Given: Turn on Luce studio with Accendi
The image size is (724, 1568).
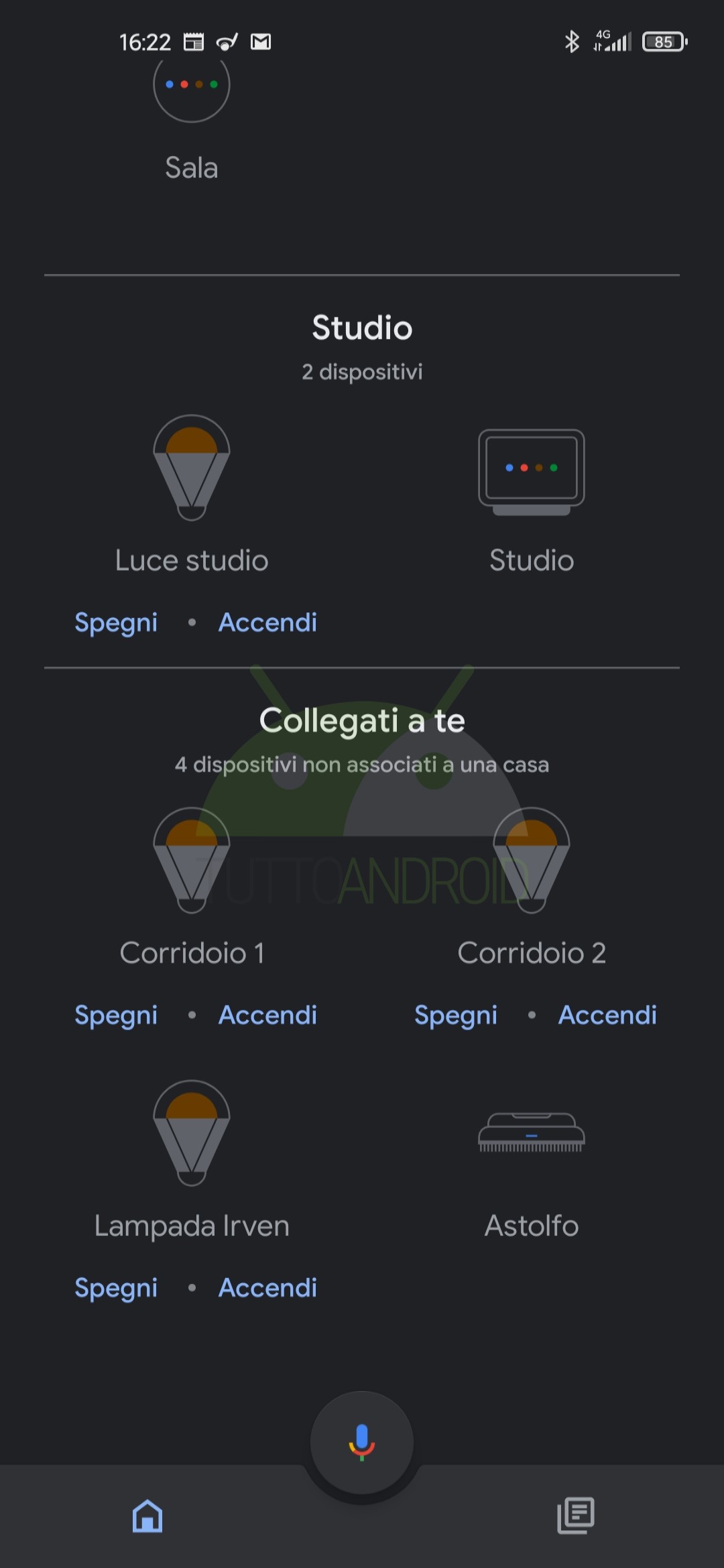Looking at the screenshot, I should point(267,623).
